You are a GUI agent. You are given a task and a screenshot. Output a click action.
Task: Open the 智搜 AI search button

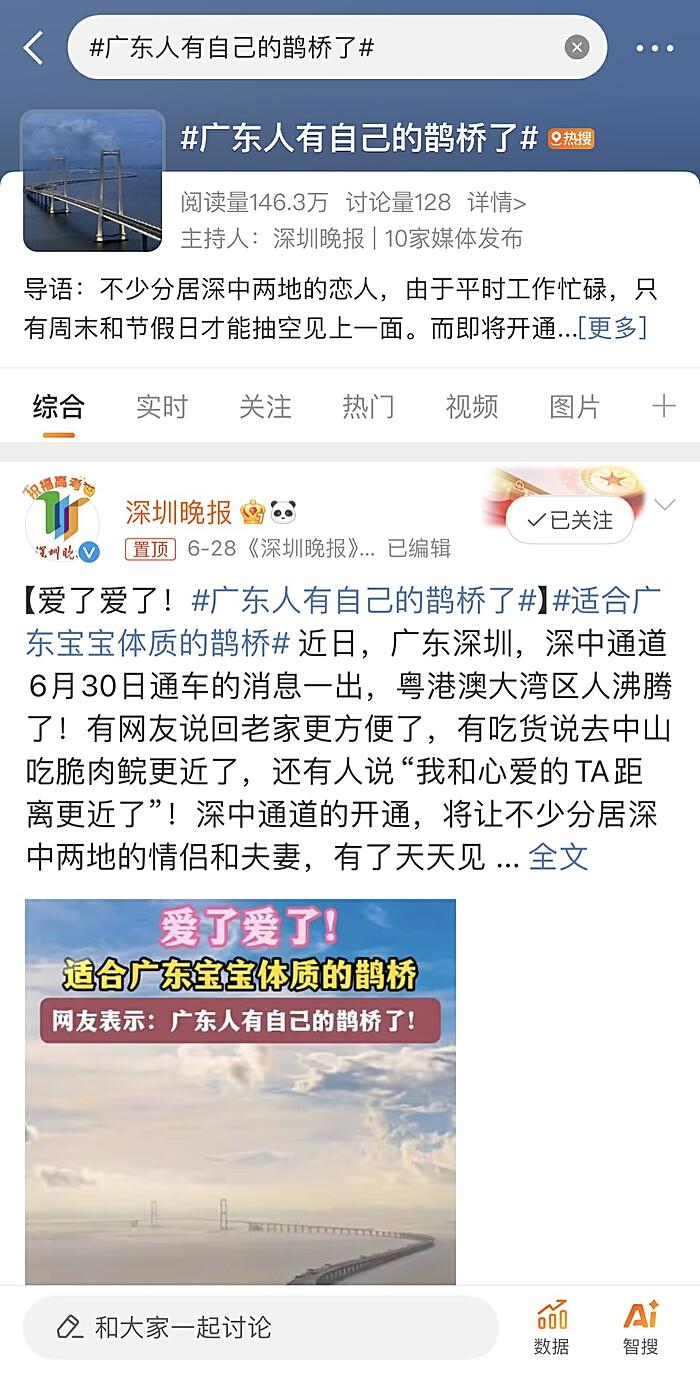click(x=640, y=1328)
